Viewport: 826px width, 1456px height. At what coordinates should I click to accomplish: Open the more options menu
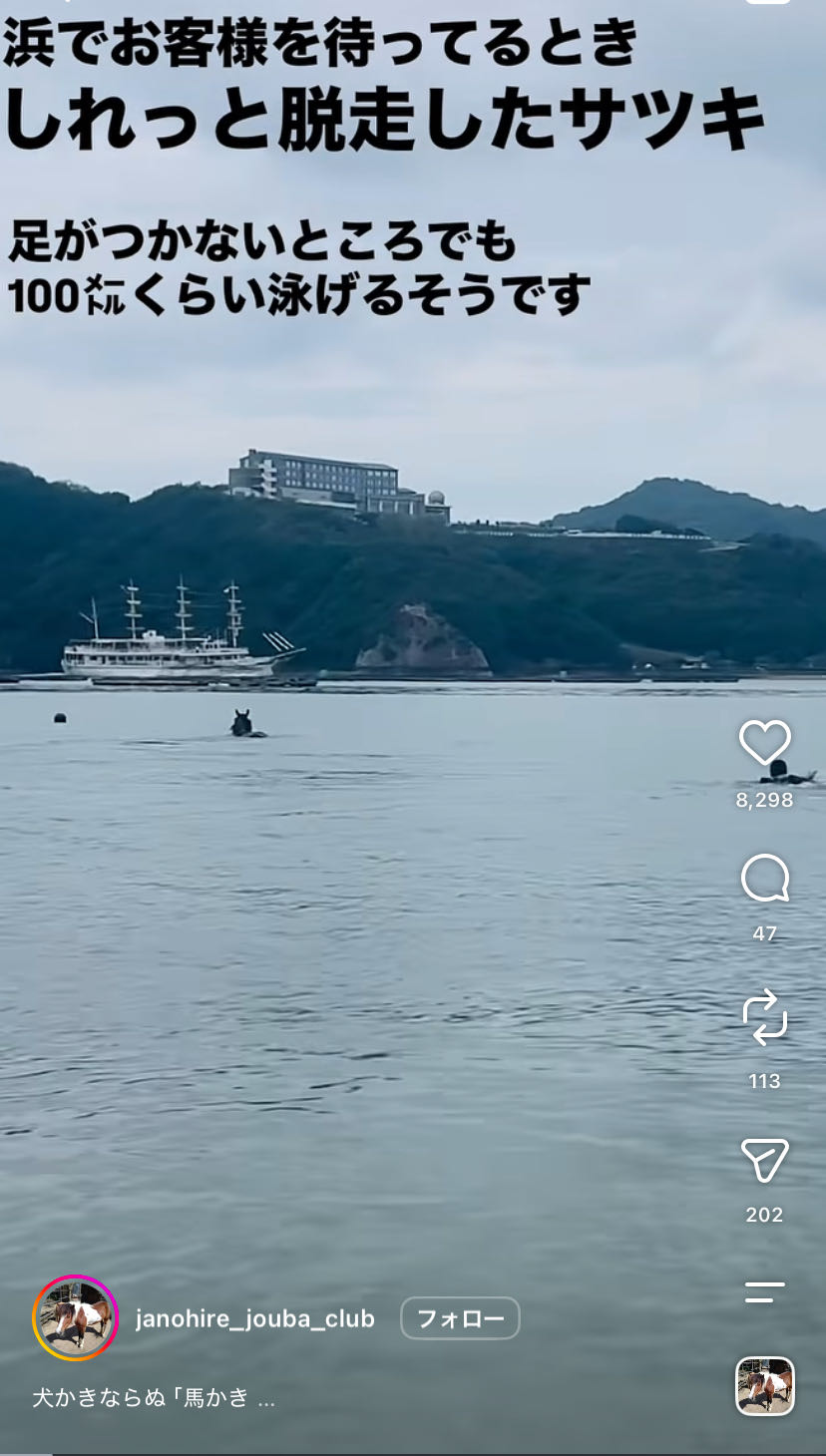click(765, 1292)
